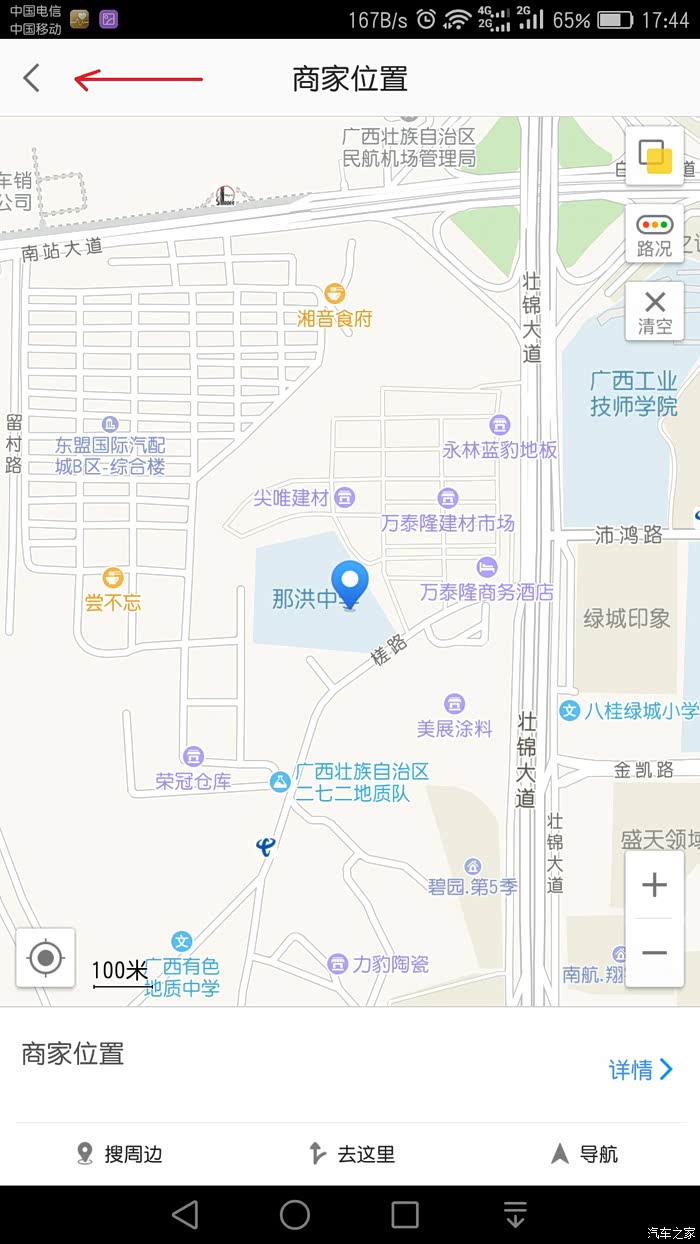
Task: Get directions with 去这里
Action: 351,1154
